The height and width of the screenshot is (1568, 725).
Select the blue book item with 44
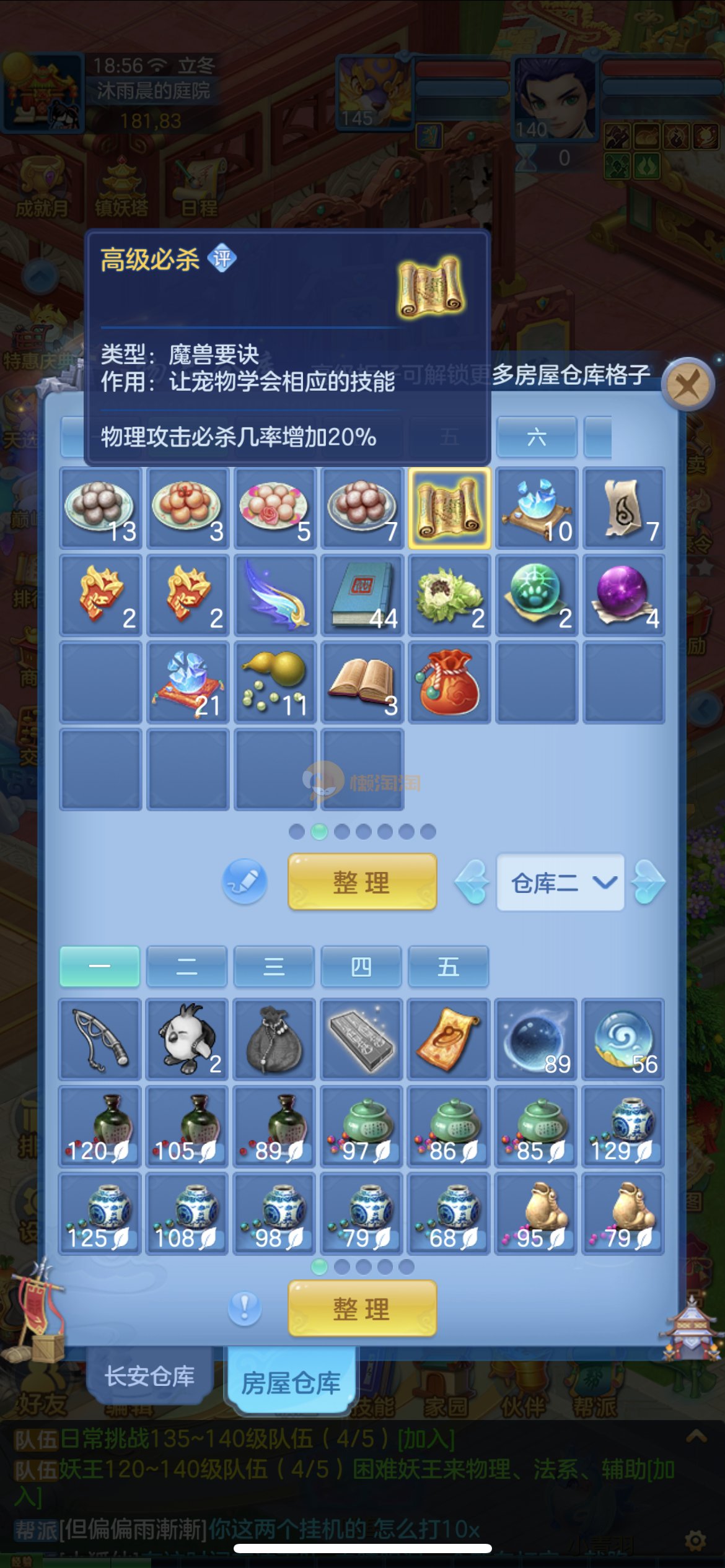362,595
